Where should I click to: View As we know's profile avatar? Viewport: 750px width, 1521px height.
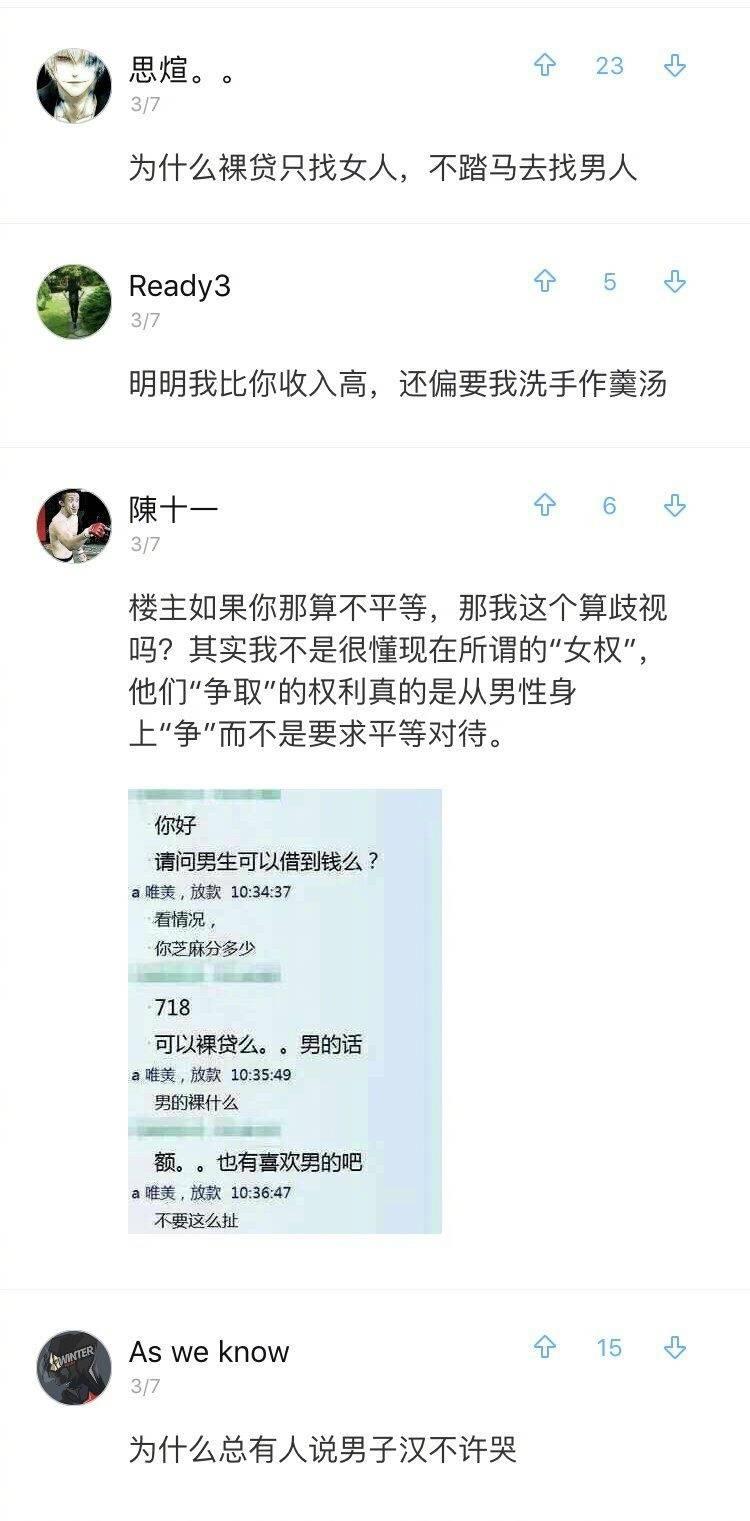coord(74,1368)
